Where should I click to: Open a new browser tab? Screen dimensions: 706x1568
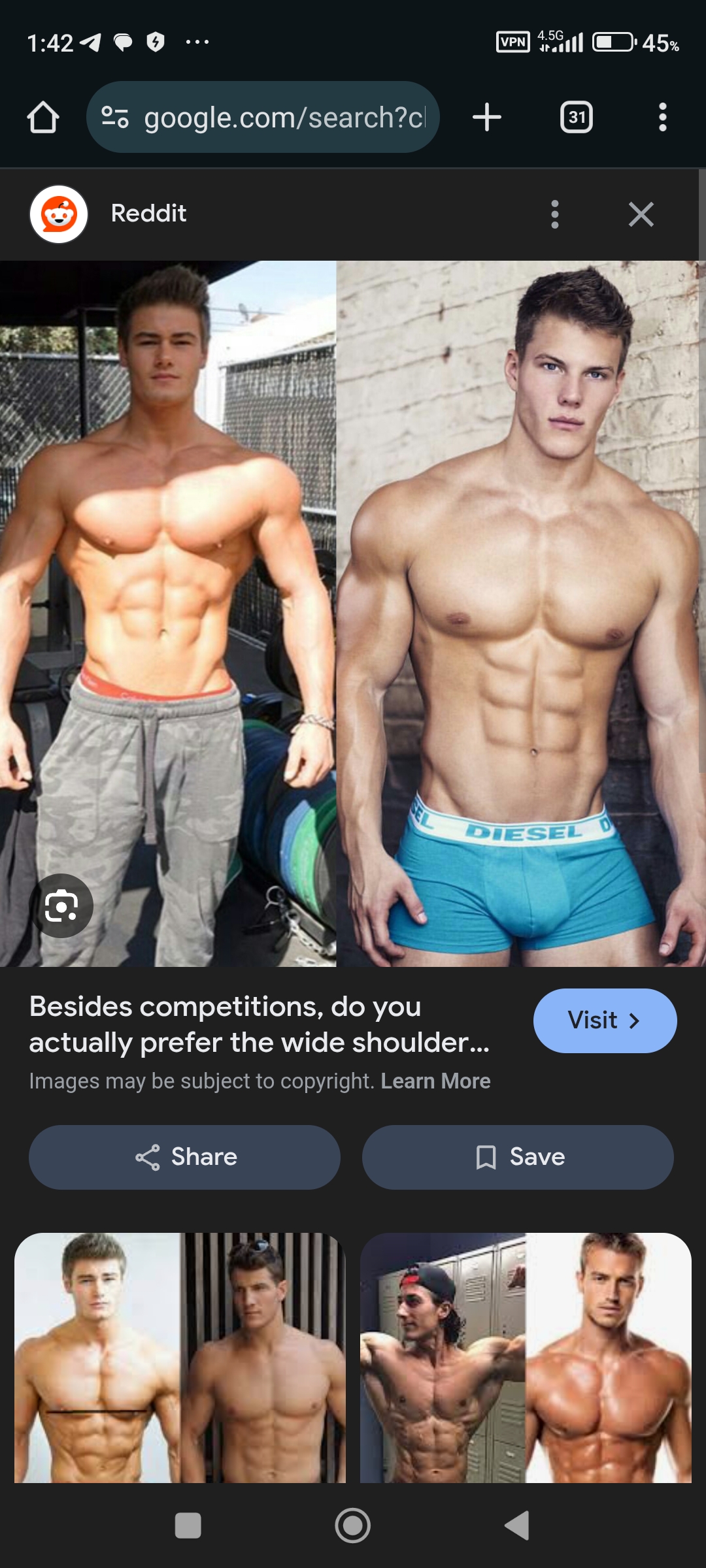pos(487,118)
